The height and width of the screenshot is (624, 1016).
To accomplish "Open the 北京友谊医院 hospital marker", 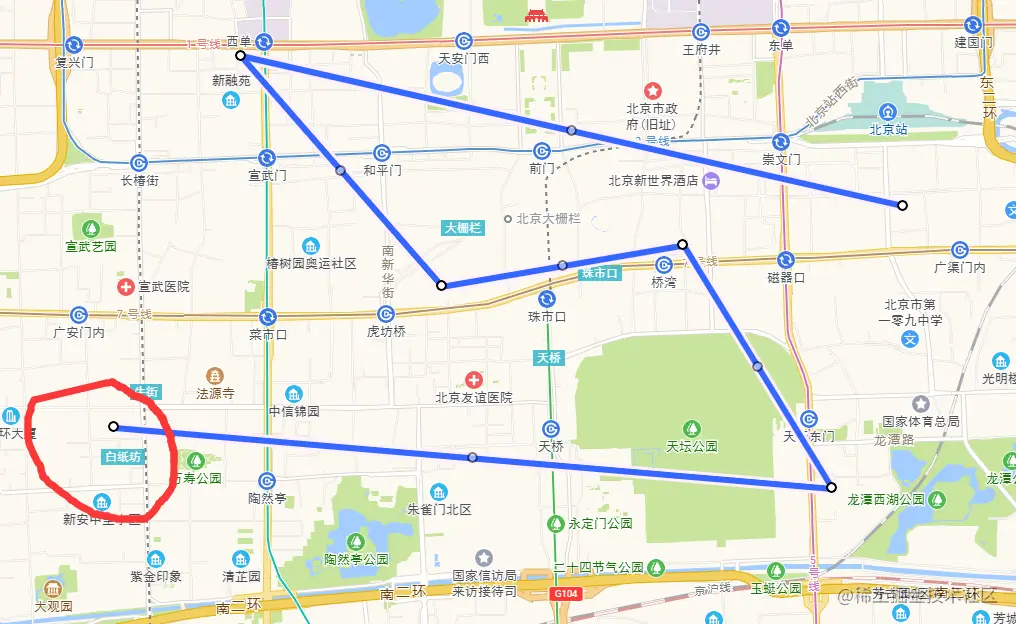I will 474,380.
